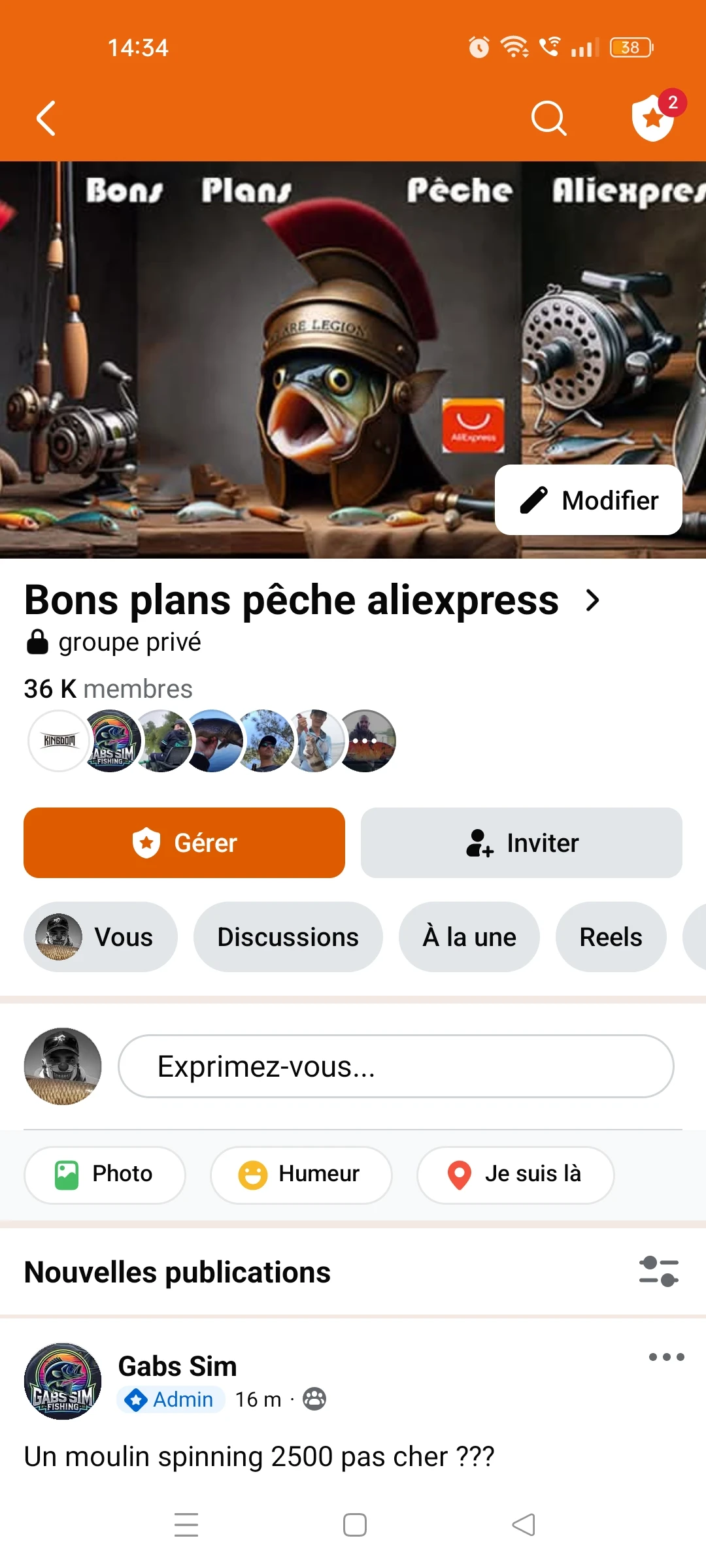
Task: Open Bons plans pêche aliexpress group details
Action: [311, 600]
